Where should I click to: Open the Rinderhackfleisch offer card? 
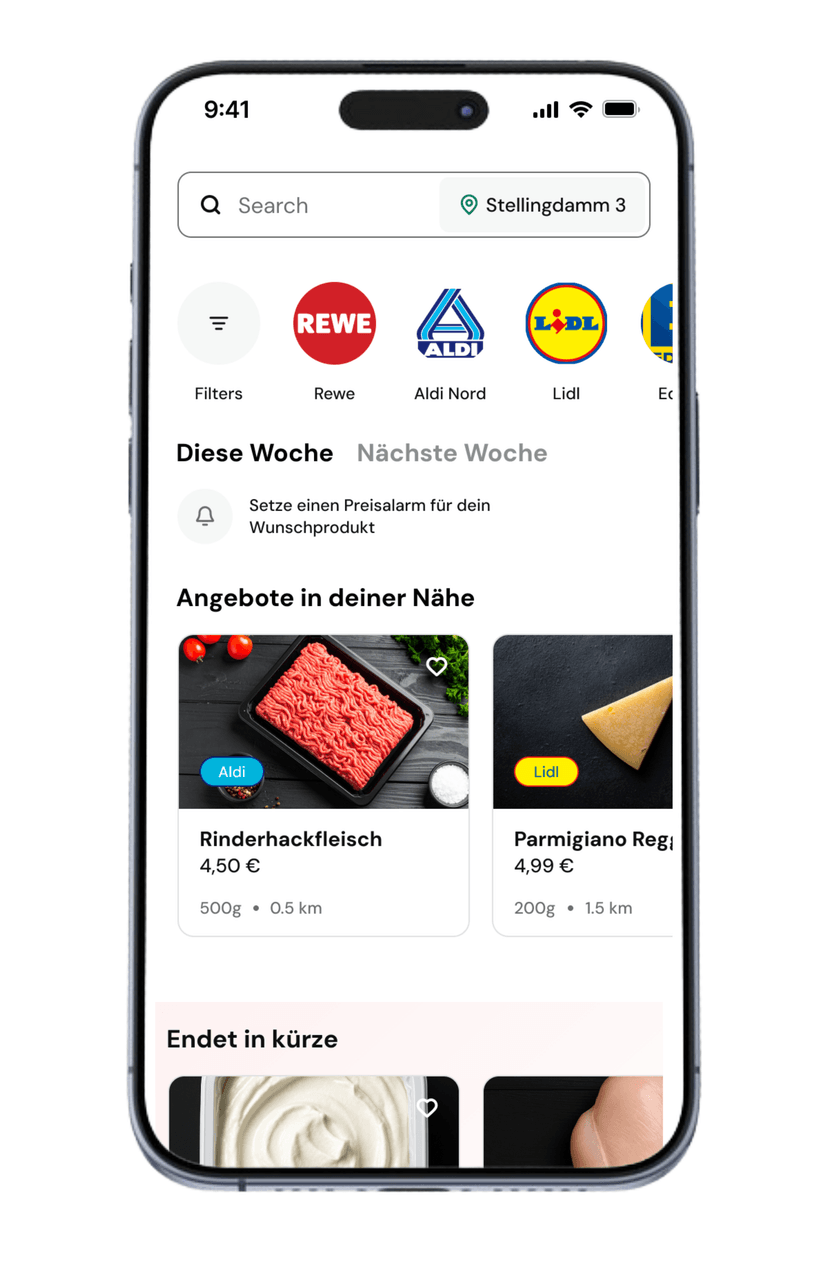click(323, 860)
